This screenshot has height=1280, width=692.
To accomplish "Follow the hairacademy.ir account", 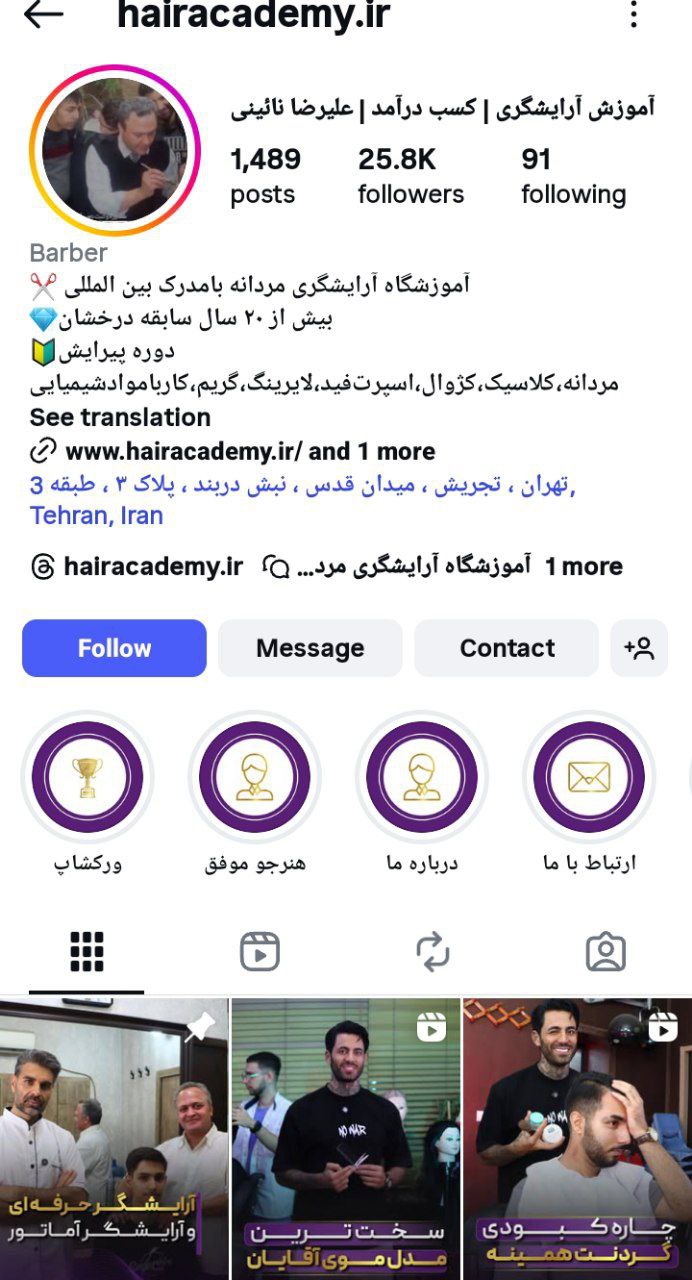I will [x=114, y=648].
